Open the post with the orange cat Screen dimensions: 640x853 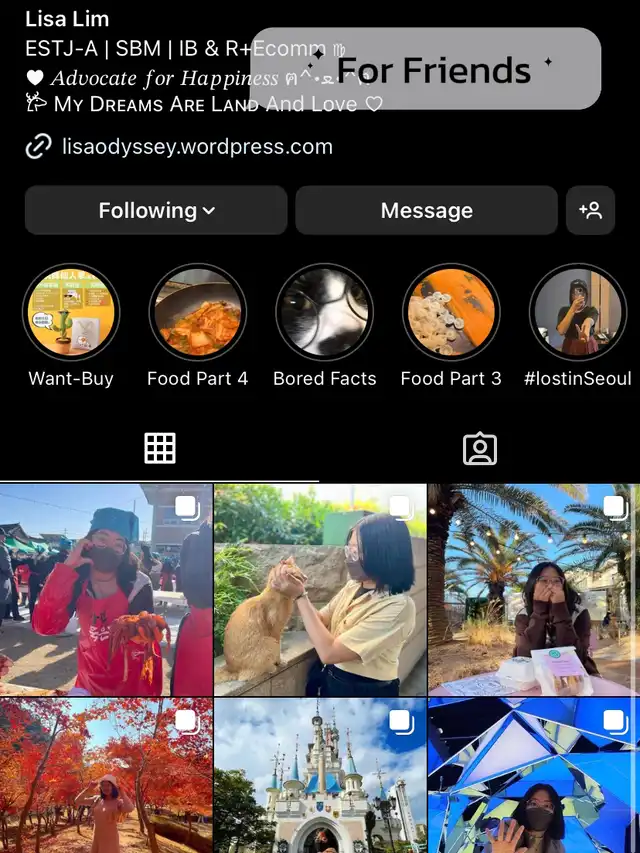(320, 590)
